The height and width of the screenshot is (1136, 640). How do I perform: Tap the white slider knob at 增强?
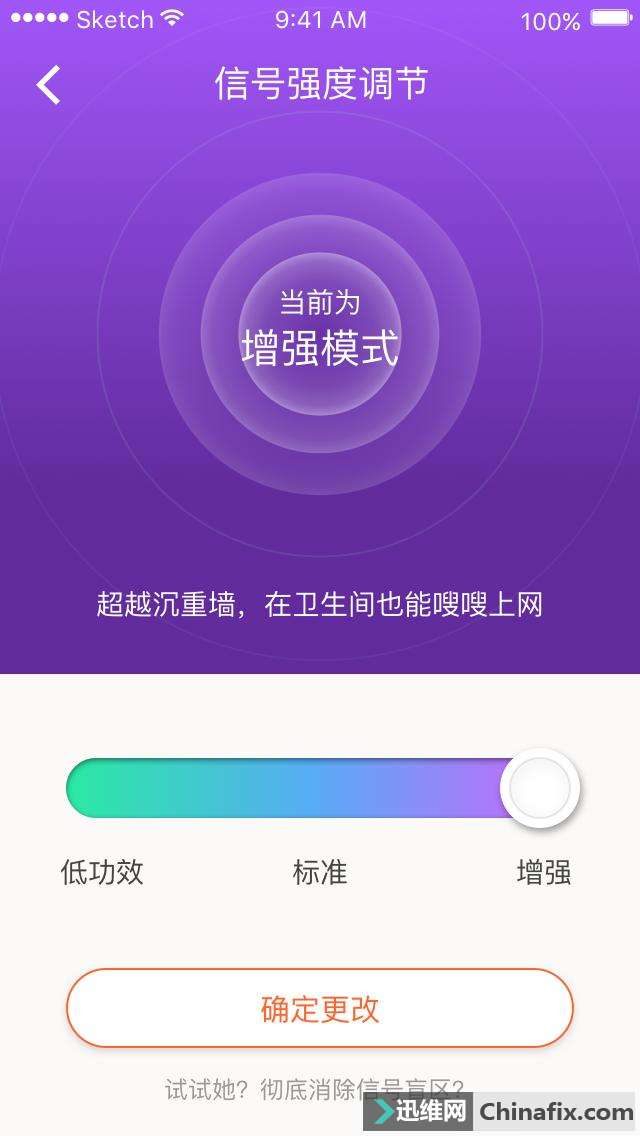tap(540, 788)
